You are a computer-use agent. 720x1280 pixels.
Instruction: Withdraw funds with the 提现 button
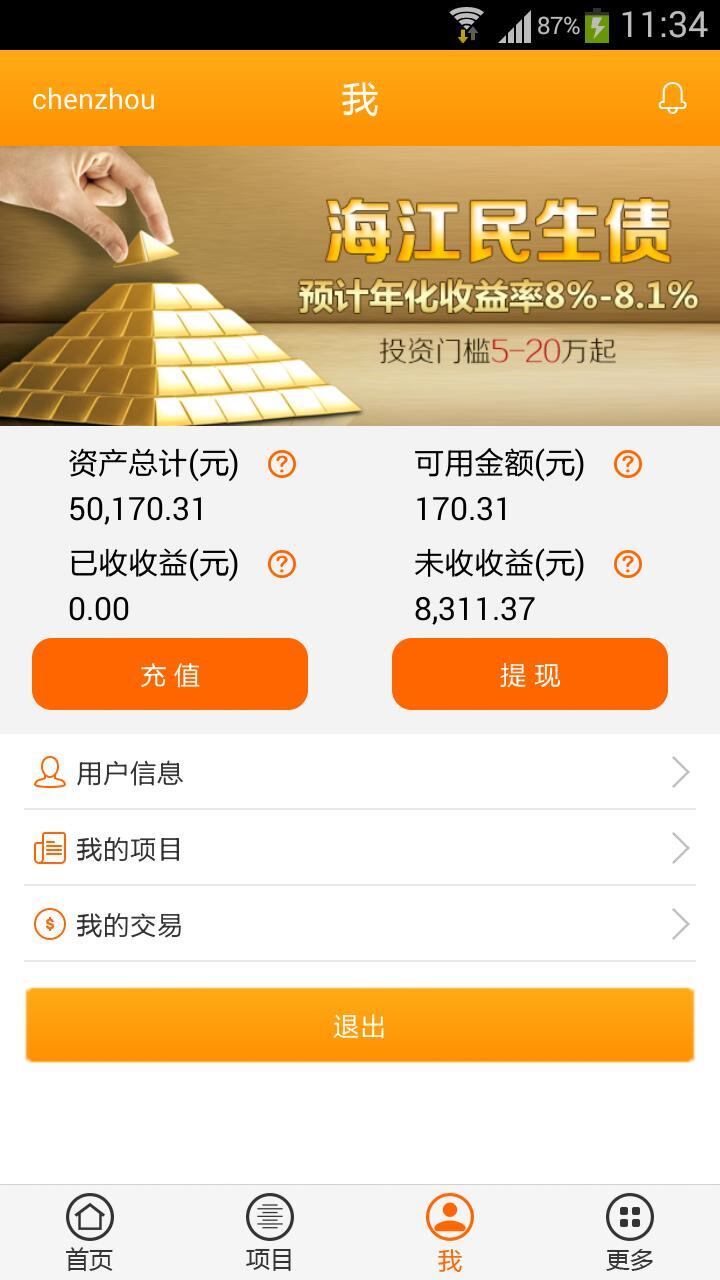click(530, 674)
